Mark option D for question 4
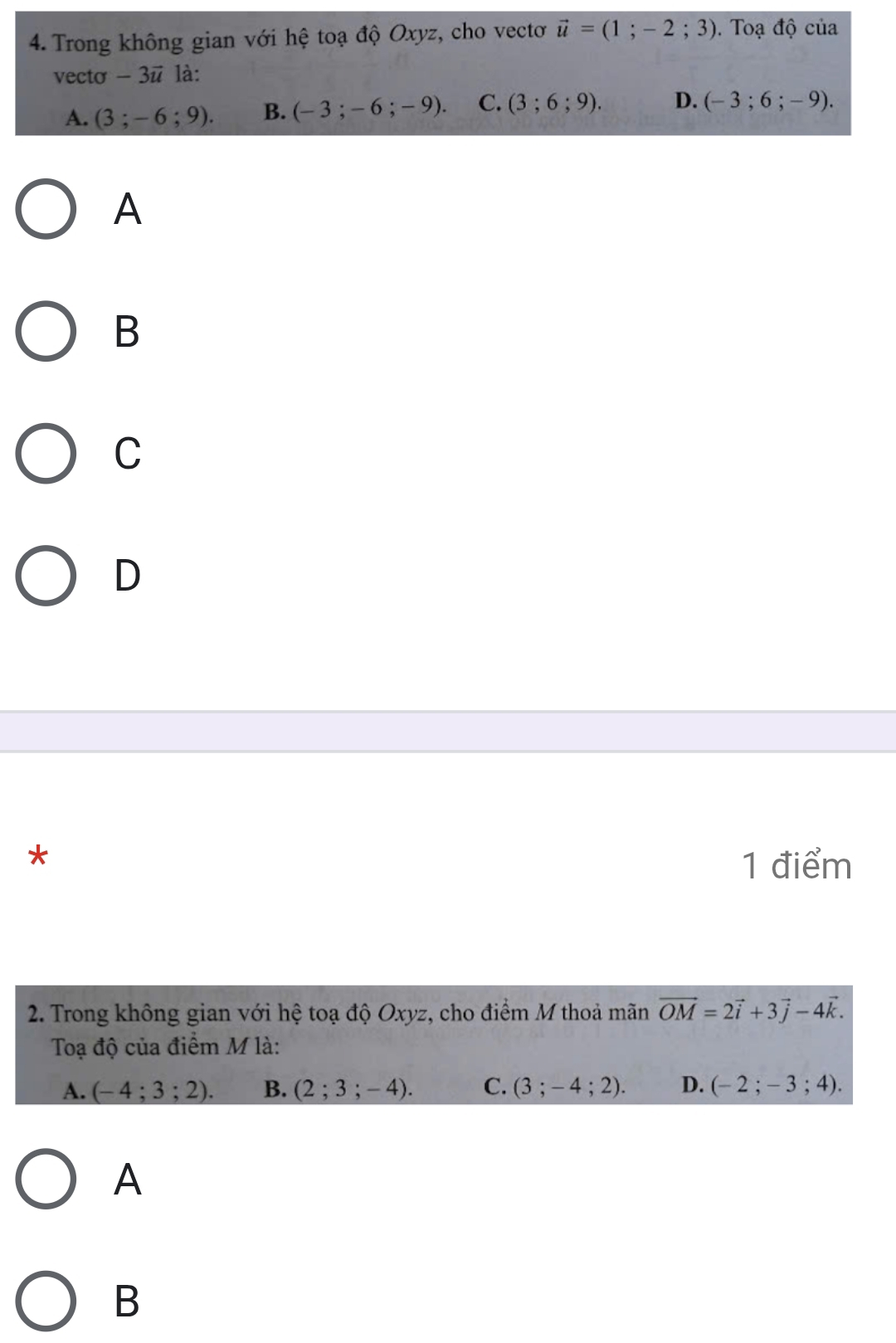 [46, 575]
